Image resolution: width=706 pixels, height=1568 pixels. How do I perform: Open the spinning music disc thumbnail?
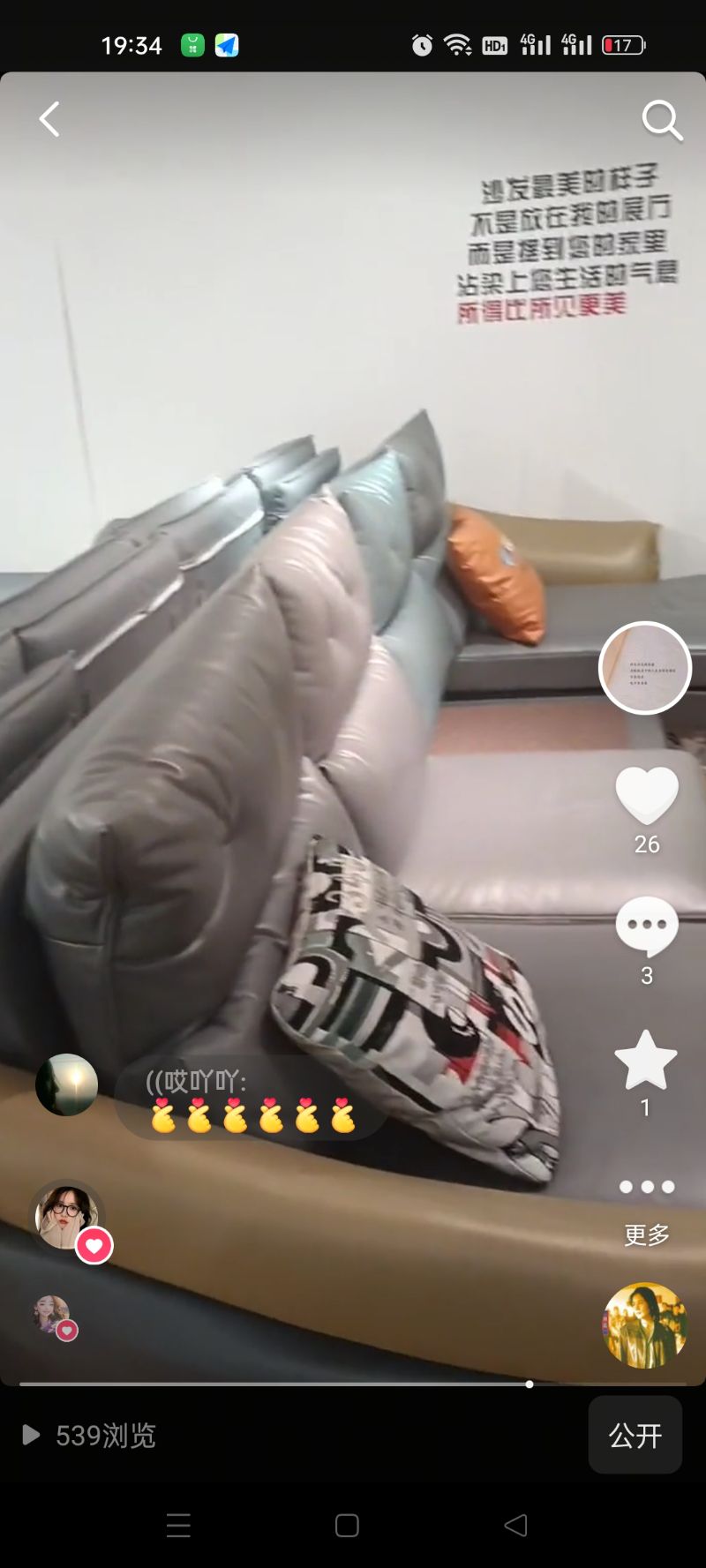[645, 1325]
